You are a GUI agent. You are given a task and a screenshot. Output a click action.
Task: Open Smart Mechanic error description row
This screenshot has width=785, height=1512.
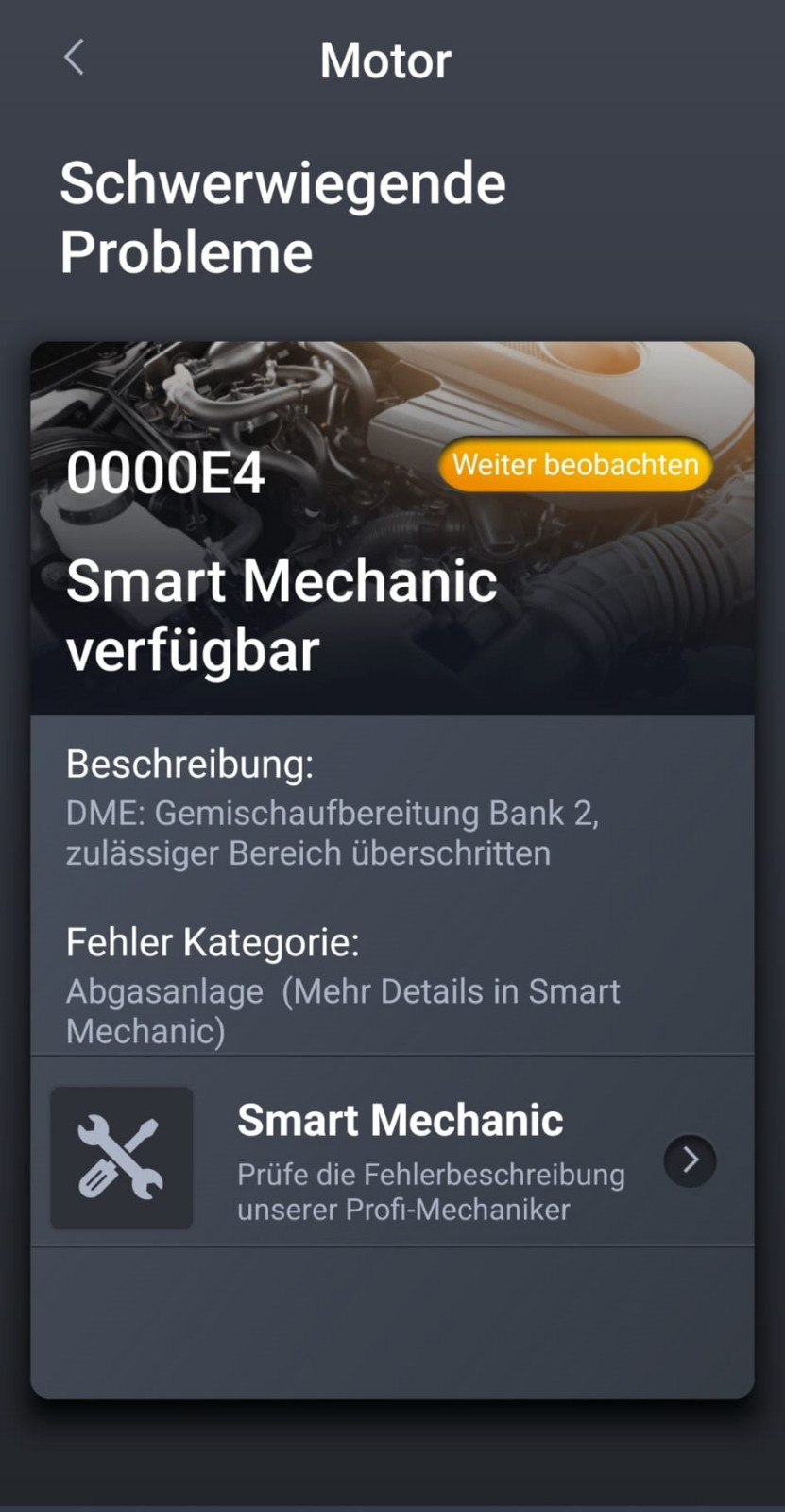click(392, 1158)
